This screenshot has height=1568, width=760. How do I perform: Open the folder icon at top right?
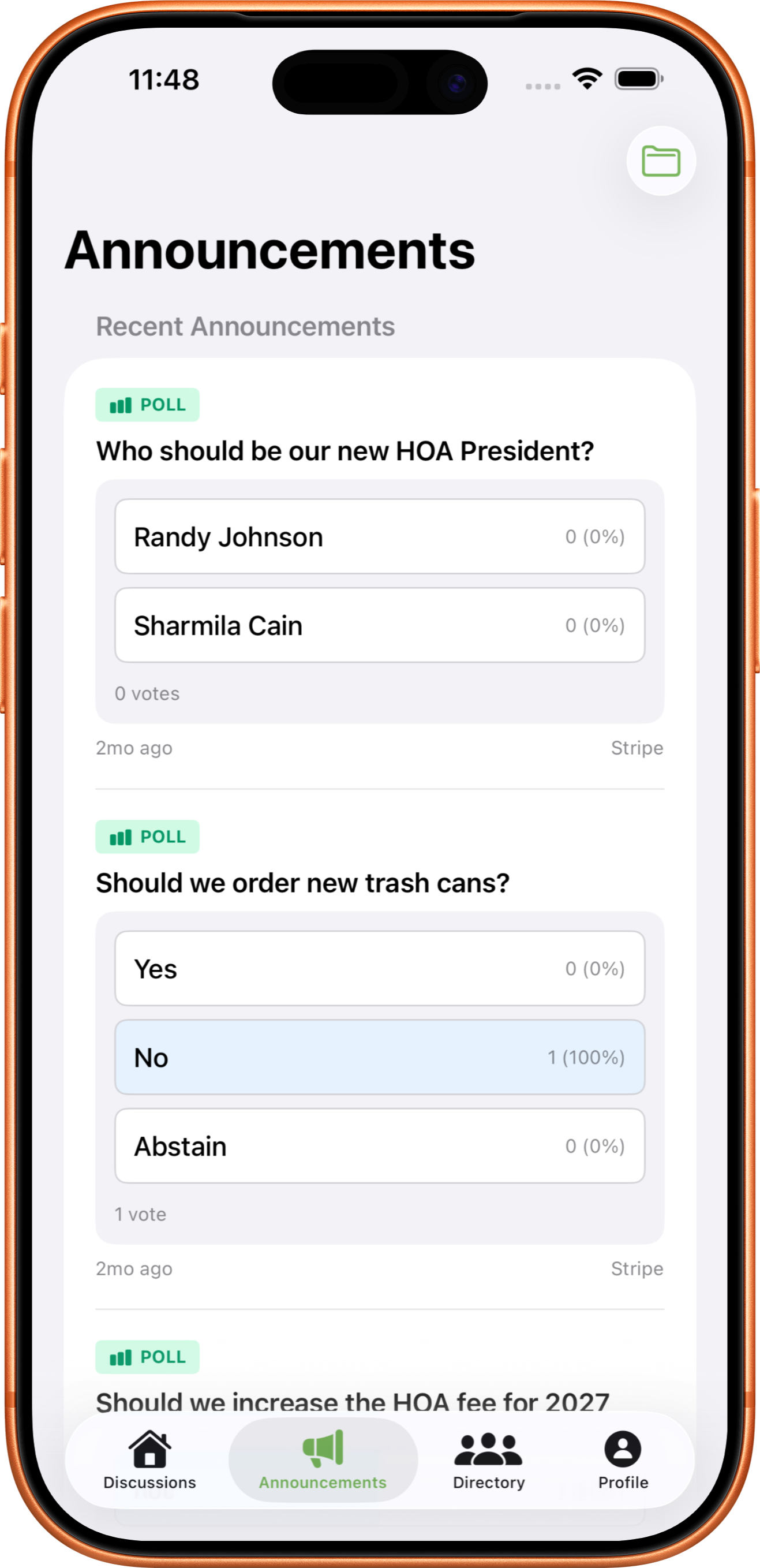661,162
